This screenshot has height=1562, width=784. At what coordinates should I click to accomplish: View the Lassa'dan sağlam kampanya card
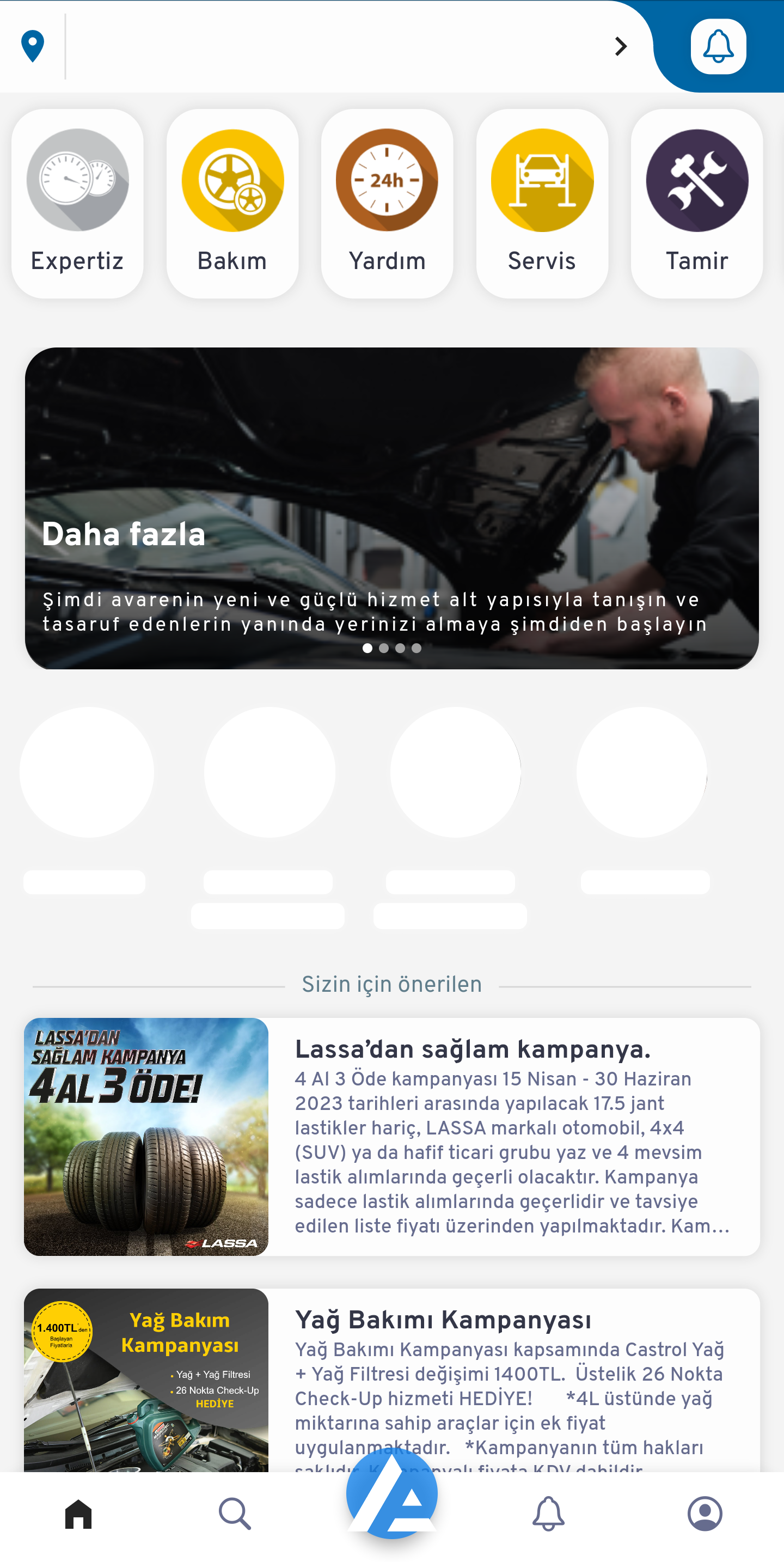point(391,1136)
